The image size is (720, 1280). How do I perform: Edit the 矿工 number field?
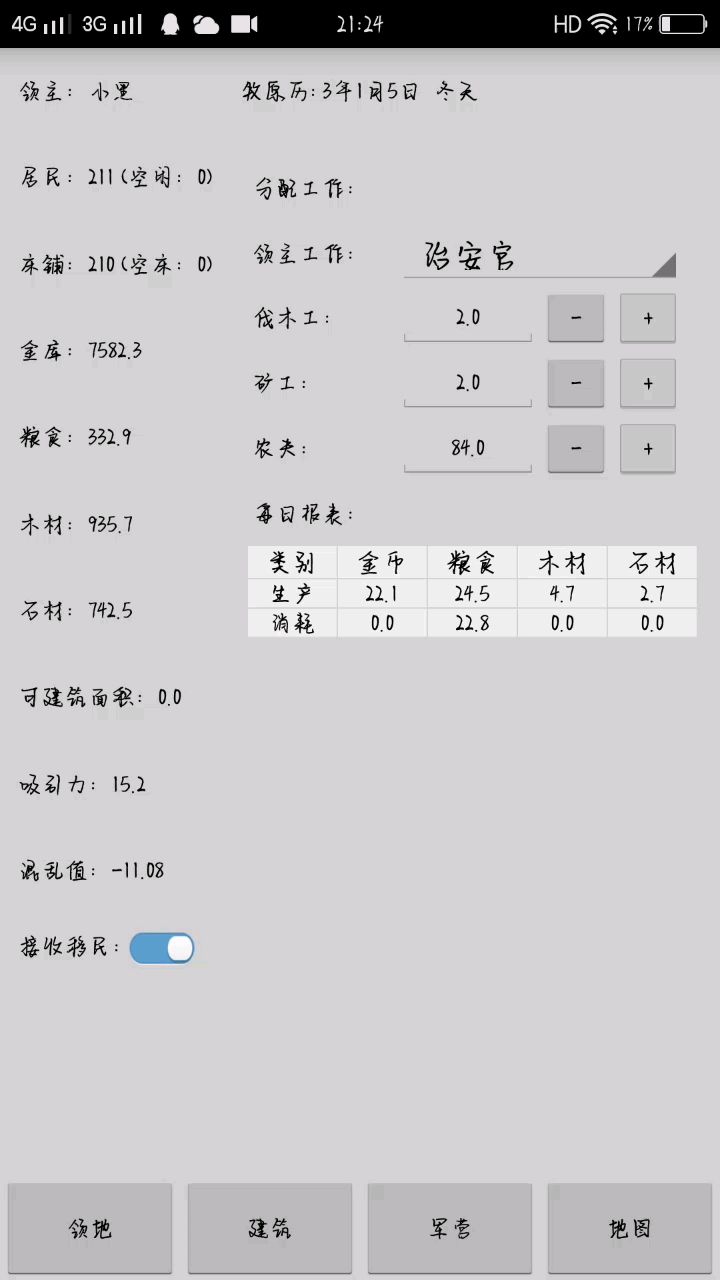point(467,383)
